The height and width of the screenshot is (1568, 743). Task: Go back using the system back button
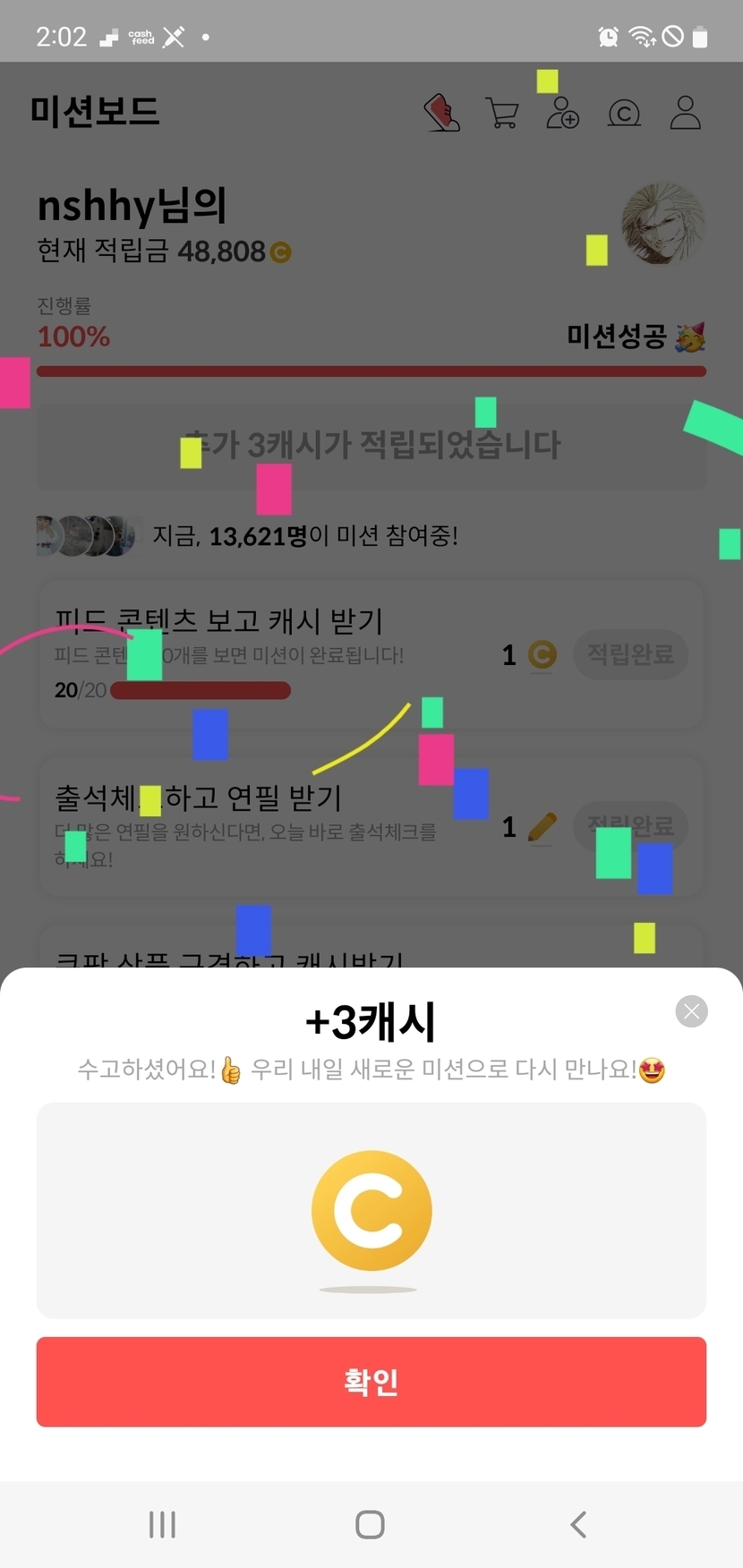pyautogui.click(x=578, y=1524)
